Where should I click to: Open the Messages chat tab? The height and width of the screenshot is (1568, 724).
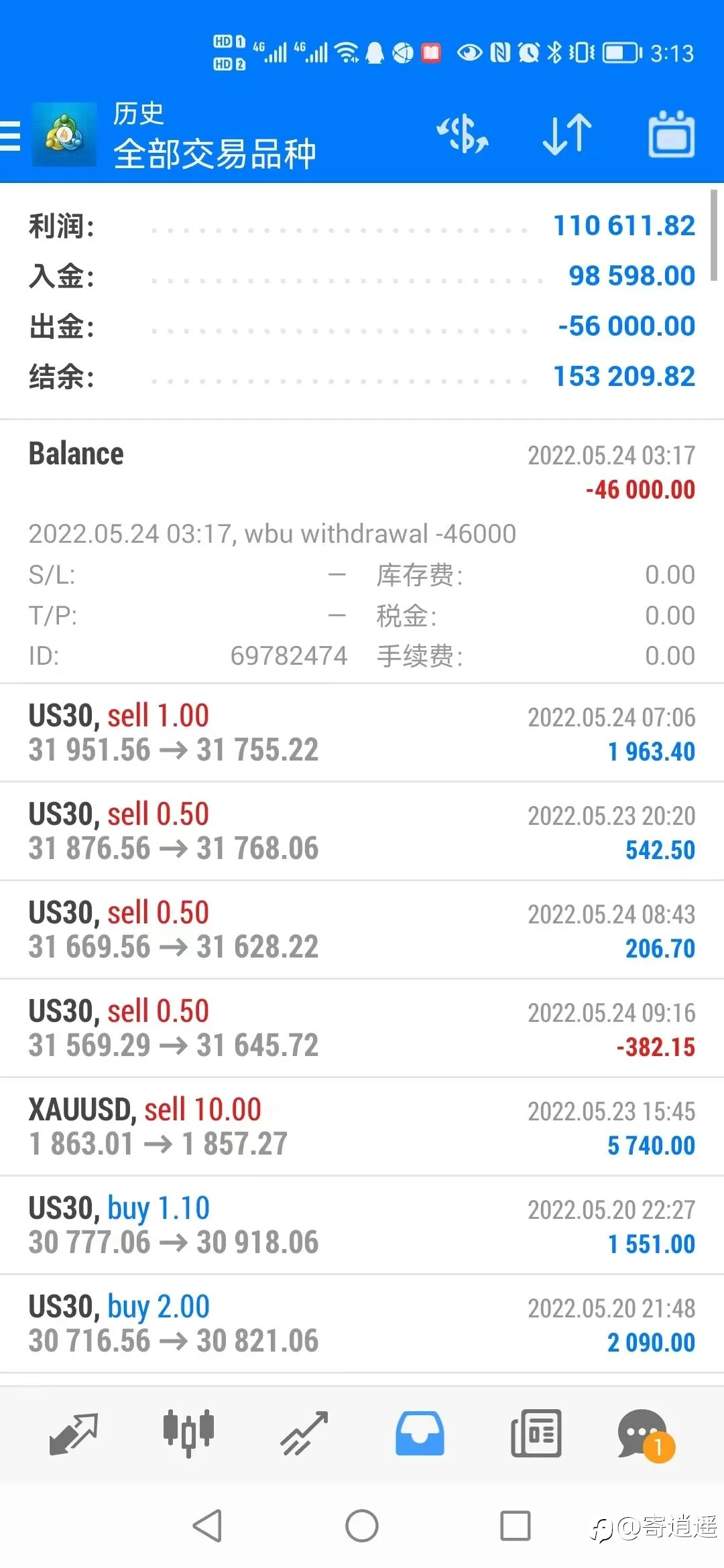click(646, 1435)
